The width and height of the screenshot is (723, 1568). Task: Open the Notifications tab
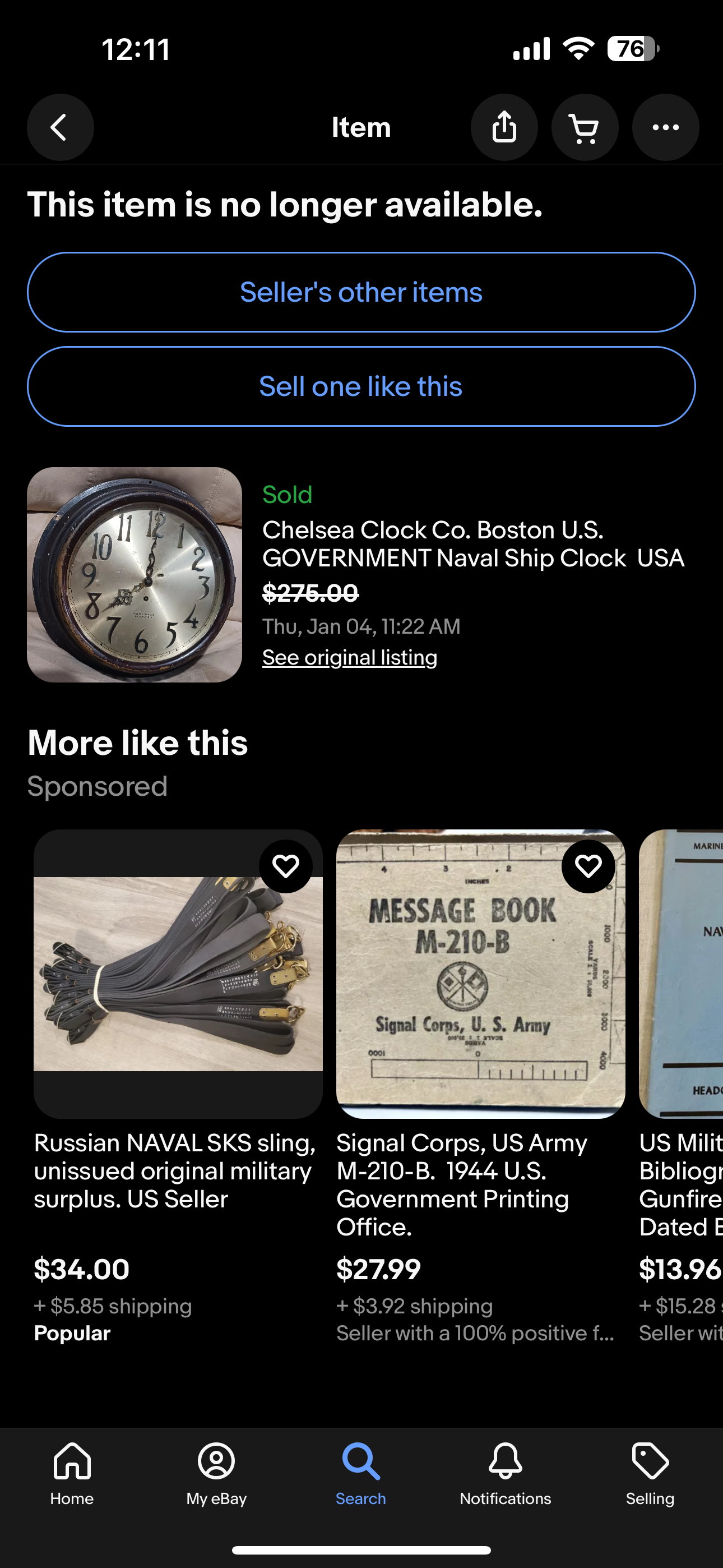pyautogui.click(x=505, y=1473)
